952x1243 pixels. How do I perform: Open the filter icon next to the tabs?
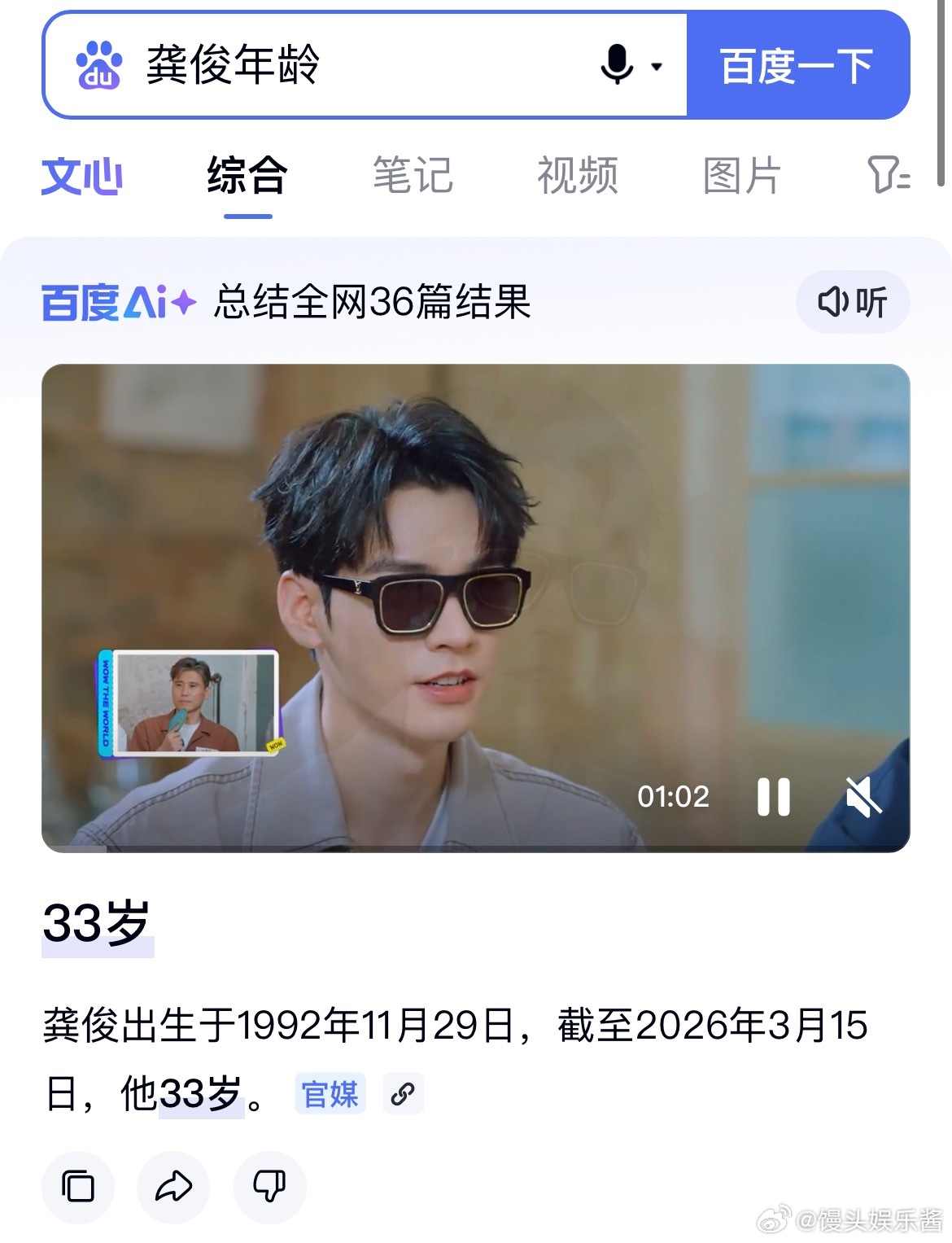[x=891, y=177]
